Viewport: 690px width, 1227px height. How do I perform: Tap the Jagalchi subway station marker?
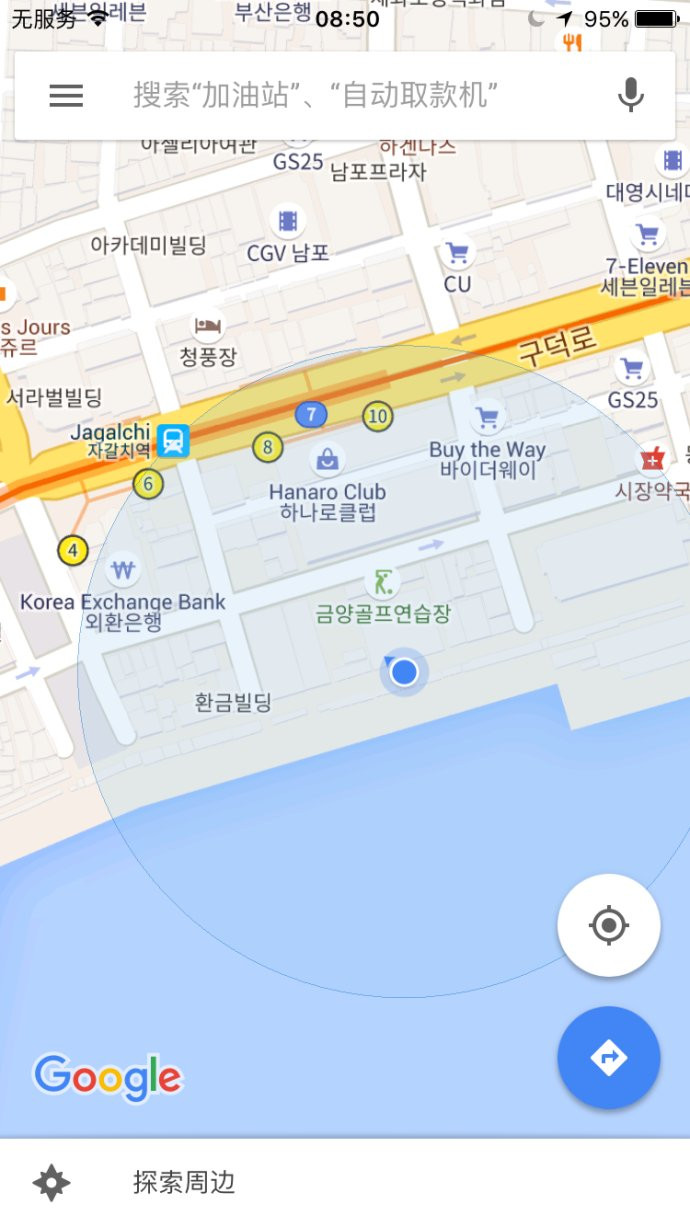click(173, 440)
